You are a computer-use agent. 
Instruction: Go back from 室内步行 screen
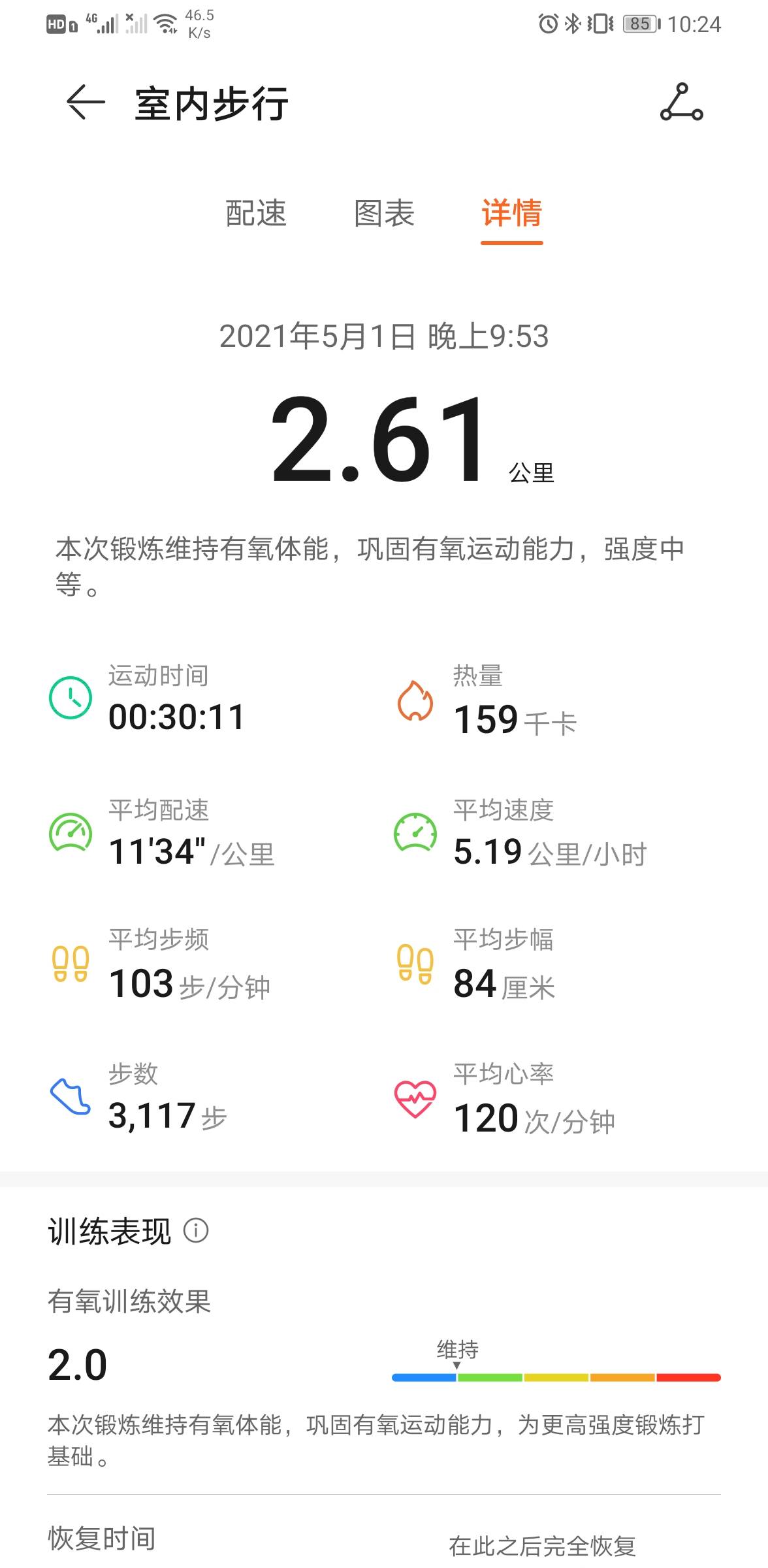86,103
